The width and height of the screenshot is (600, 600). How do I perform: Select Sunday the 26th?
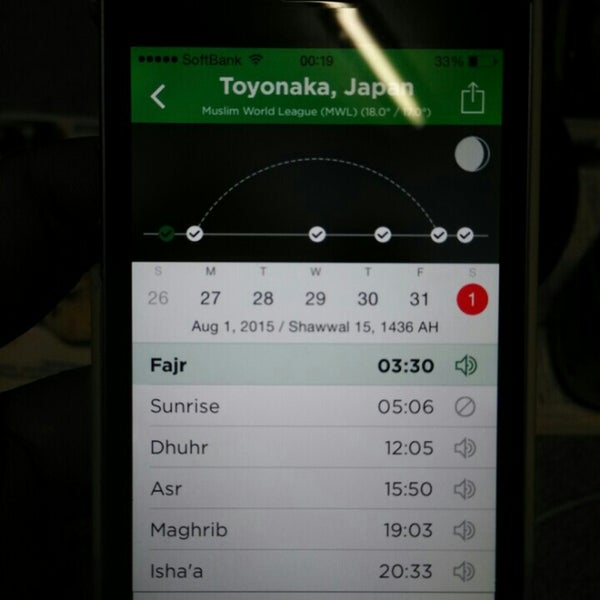coord(158,298)
